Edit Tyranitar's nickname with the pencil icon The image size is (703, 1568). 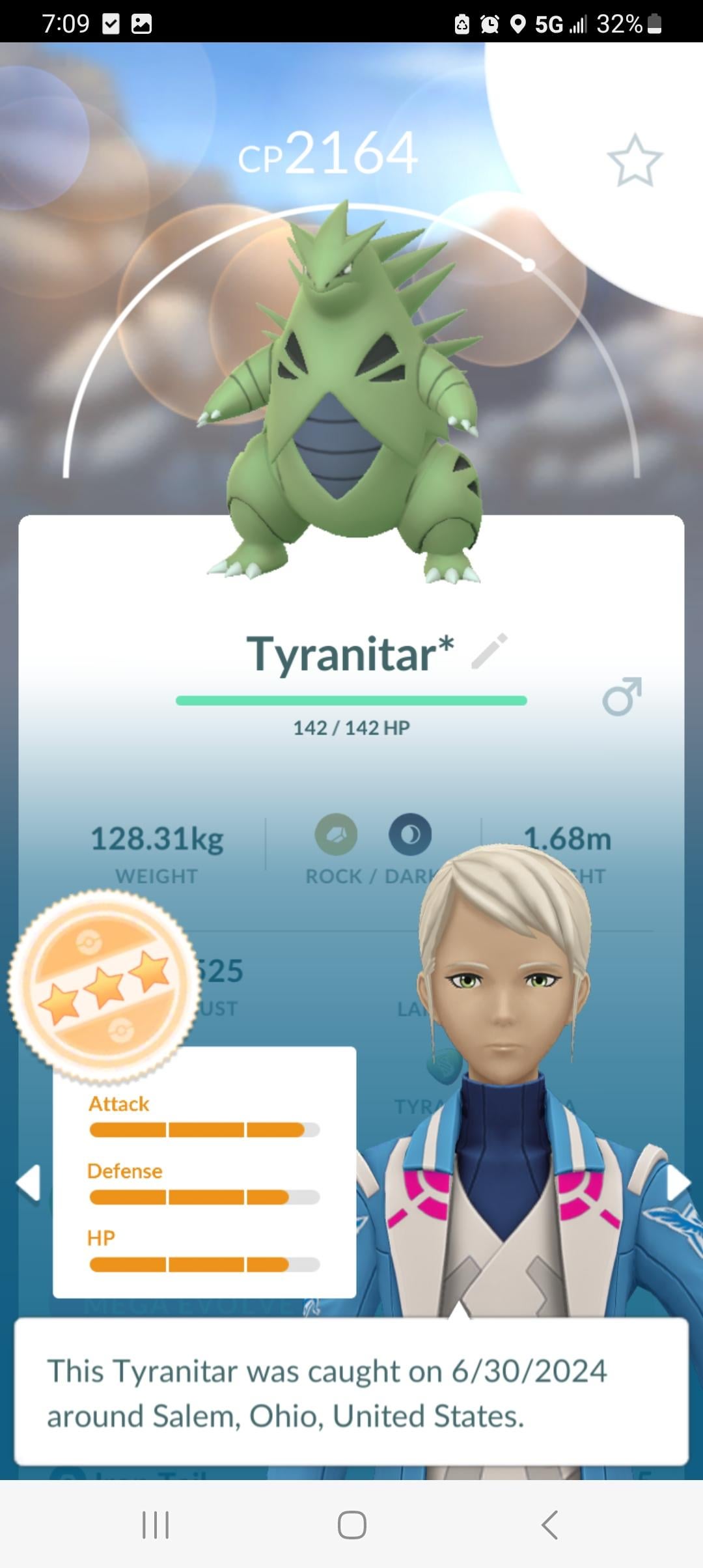coord(489,651)
